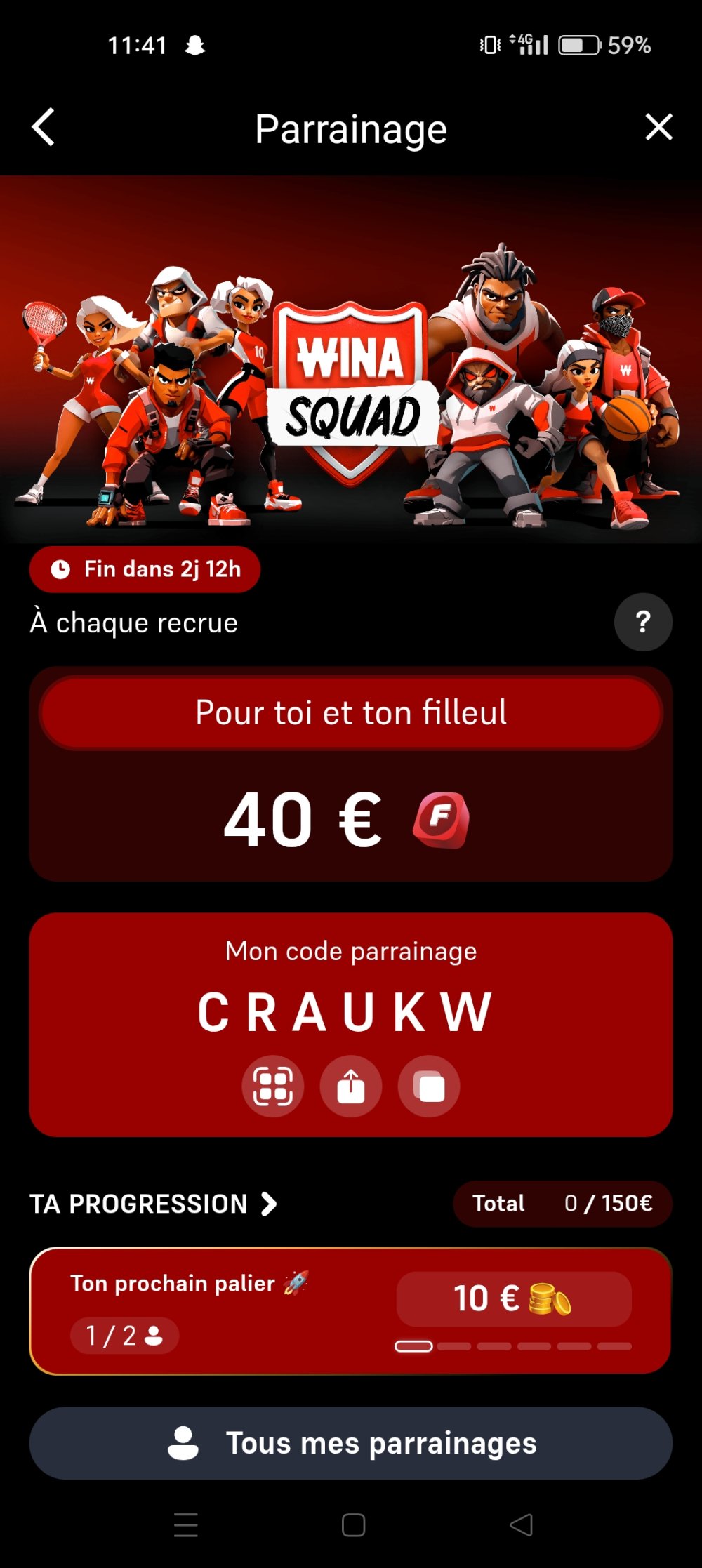Tap the system back button
702x1568 pixels.
[x=521, y=1525]
